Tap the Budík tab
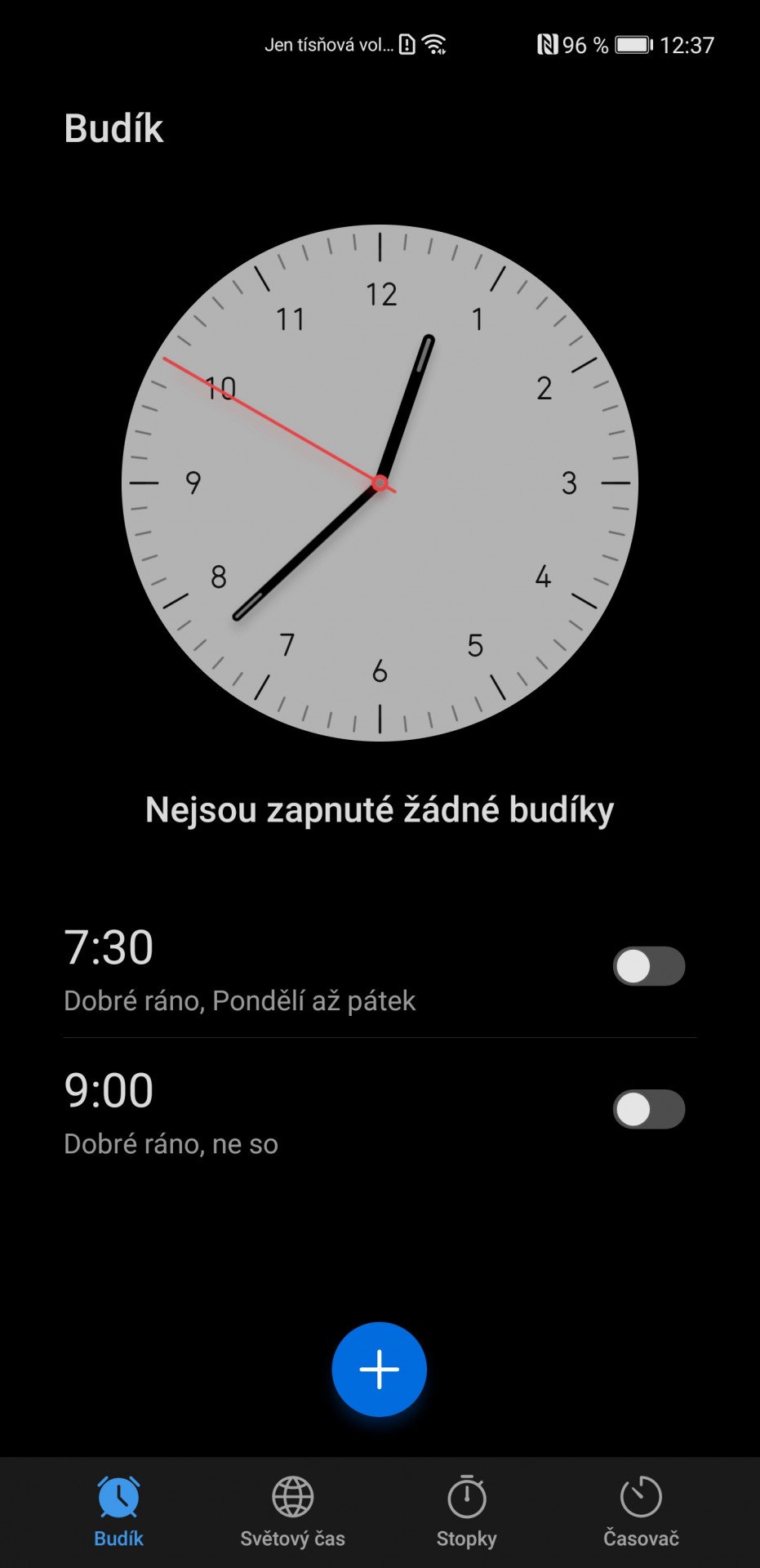Image resolution: width=760 pixels, height=1568 pixels. point(118,1512)
